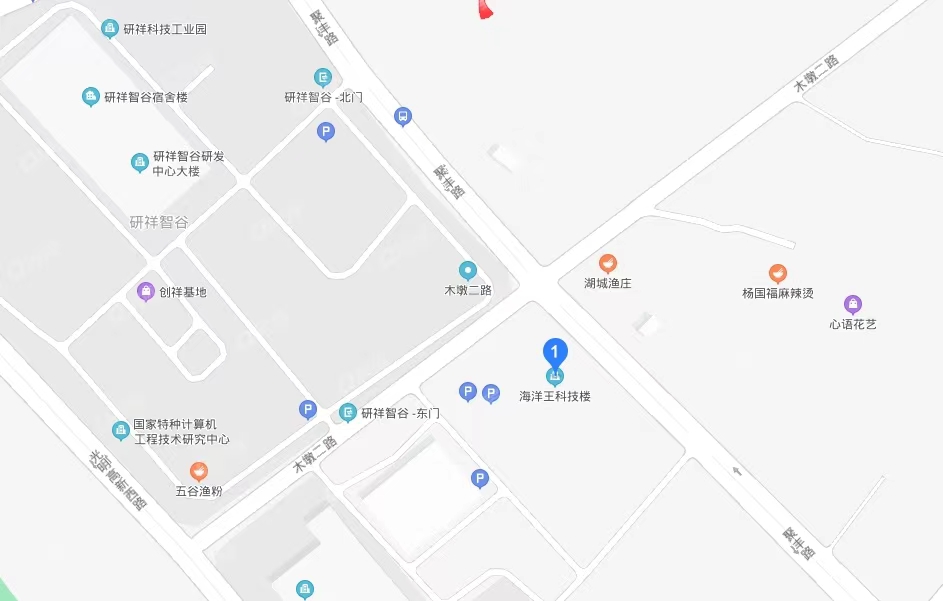Select the numbered pin for 海洋王科技楼

555,352
